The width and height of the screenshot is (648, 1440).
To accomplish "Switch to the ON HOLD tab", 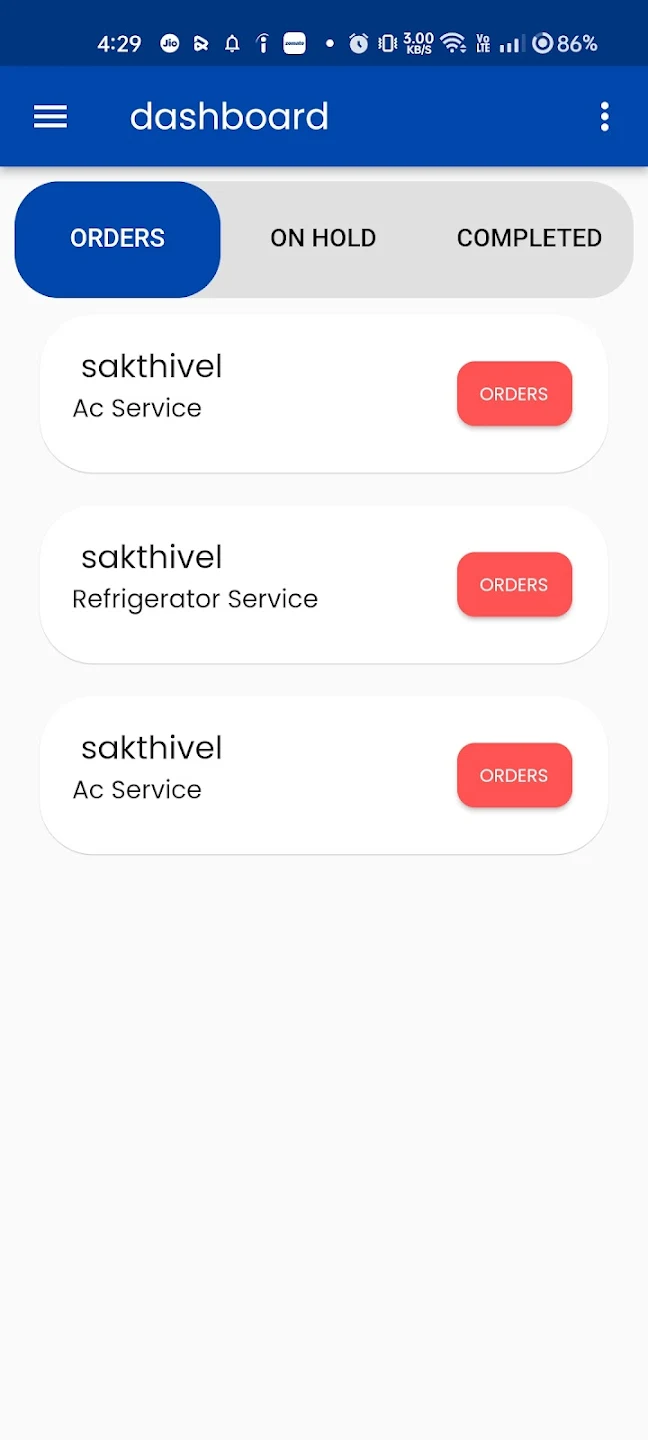I will tap(323, 239).
